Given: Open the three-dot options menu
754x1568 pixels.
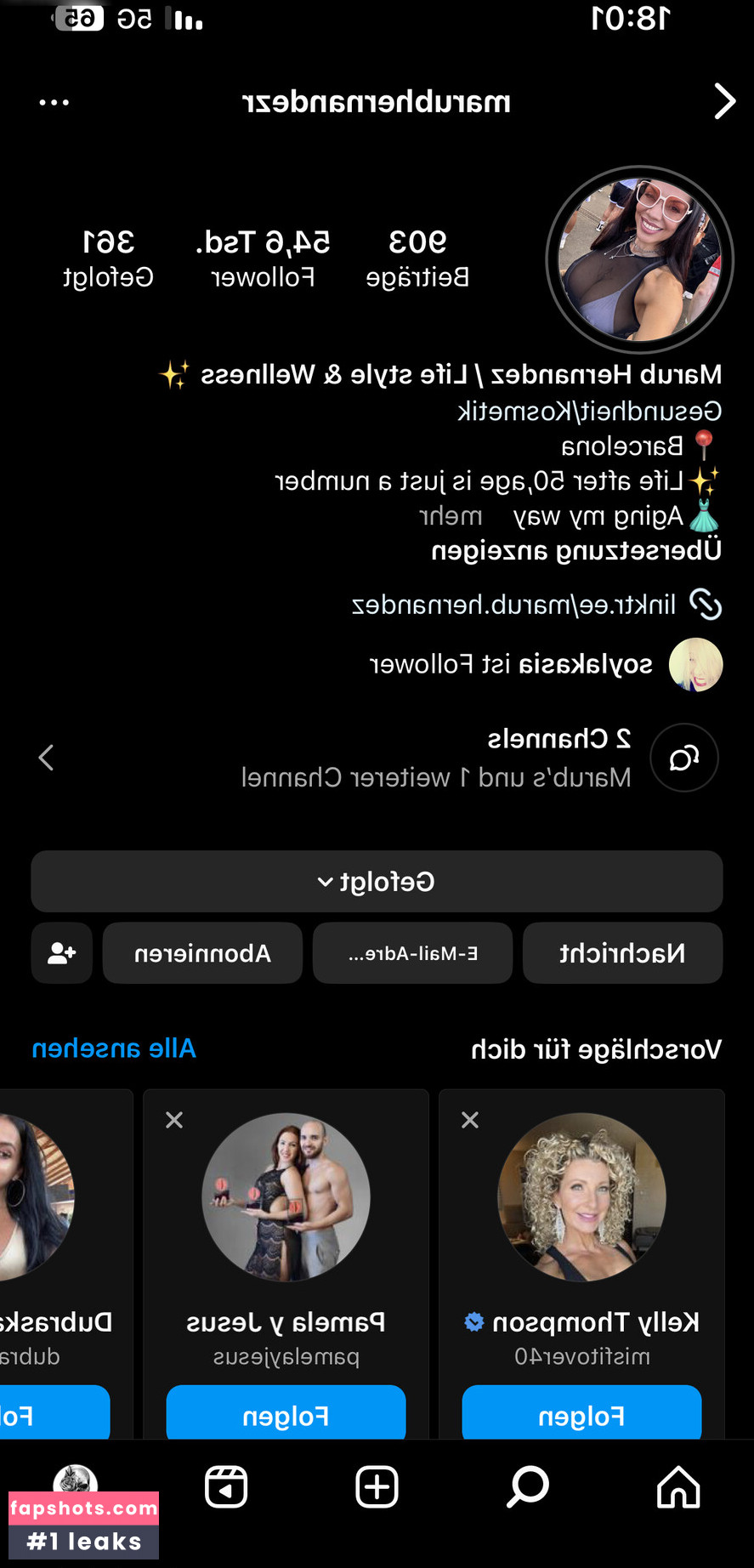Looking at the screenshot, I should (x=54, y=101).
